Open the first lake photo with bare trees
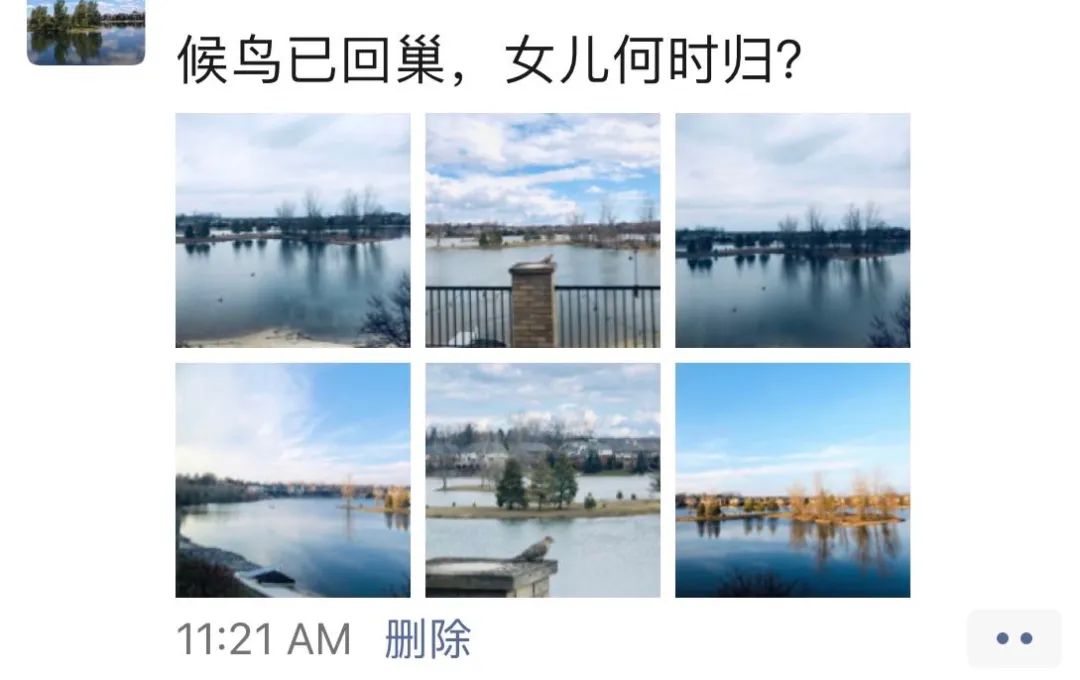 tap(293, 230)
